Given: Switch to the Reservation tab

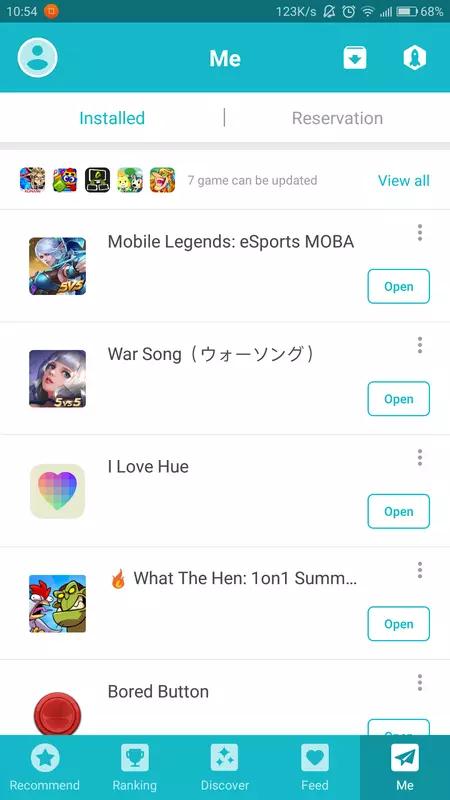Looking at the screenshot, I should (337, 118).
